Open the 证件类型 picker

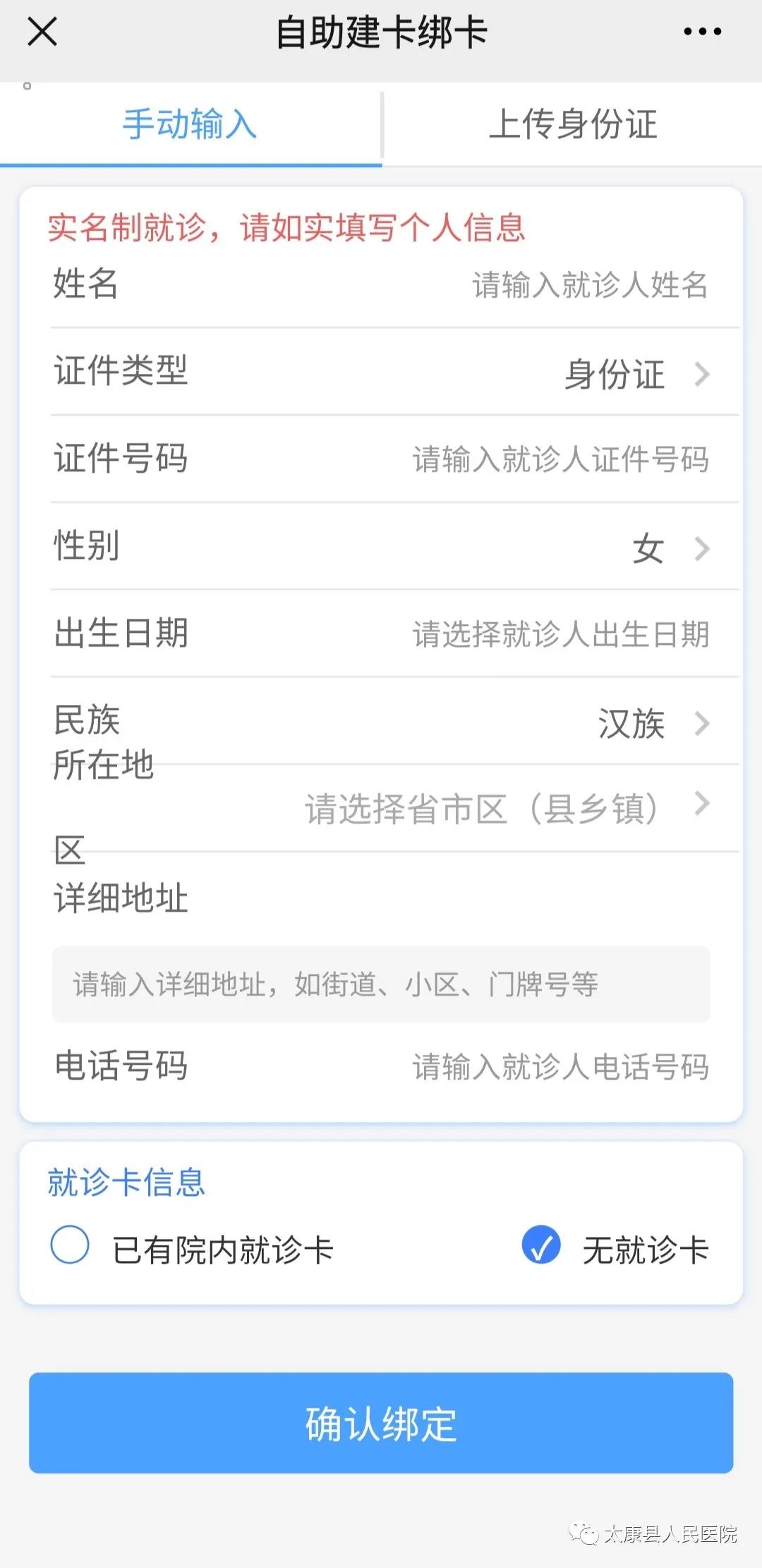(635, 374)
